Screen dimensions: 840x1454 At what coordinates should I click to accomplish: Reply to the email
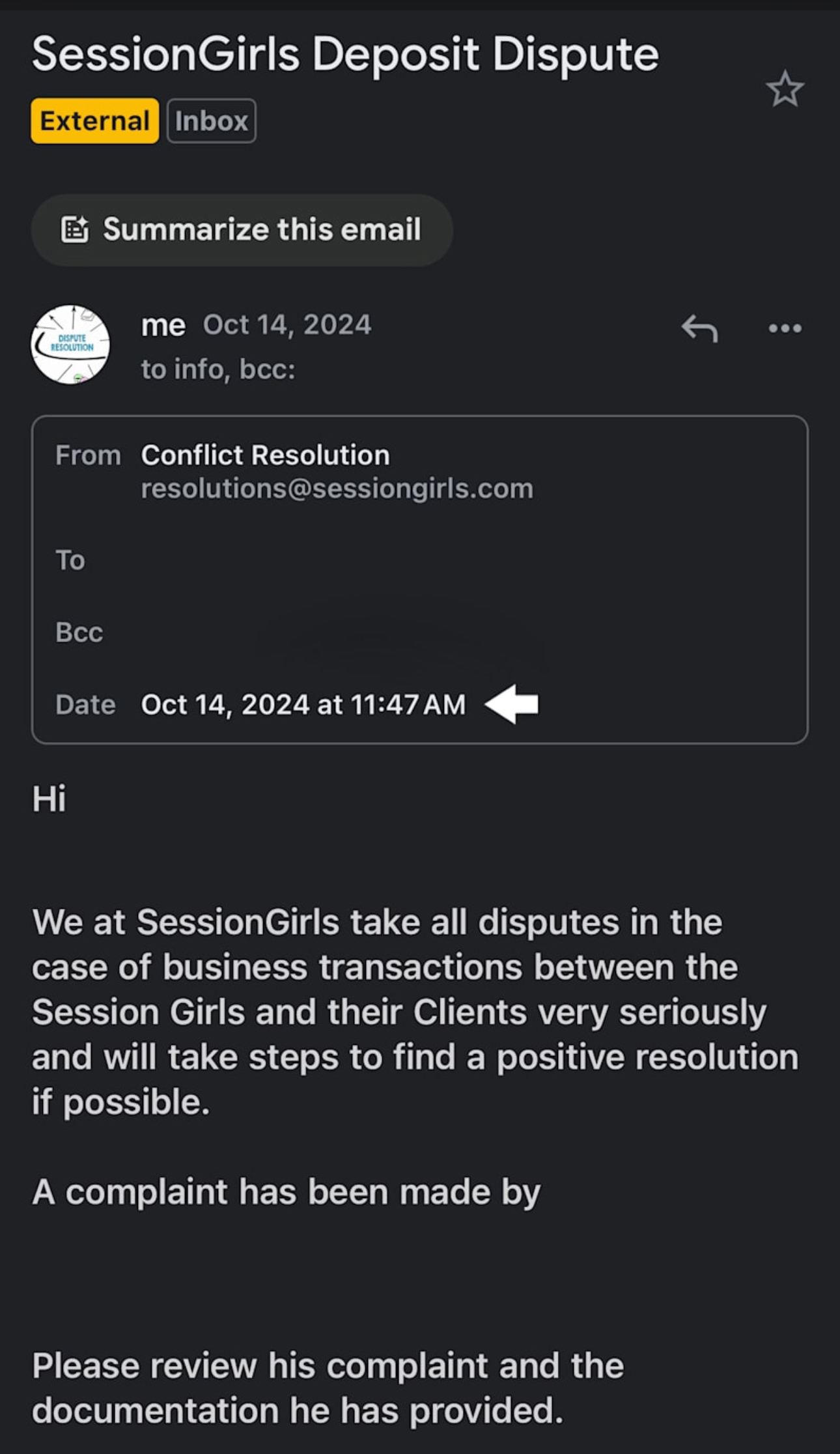click(699, 328)
